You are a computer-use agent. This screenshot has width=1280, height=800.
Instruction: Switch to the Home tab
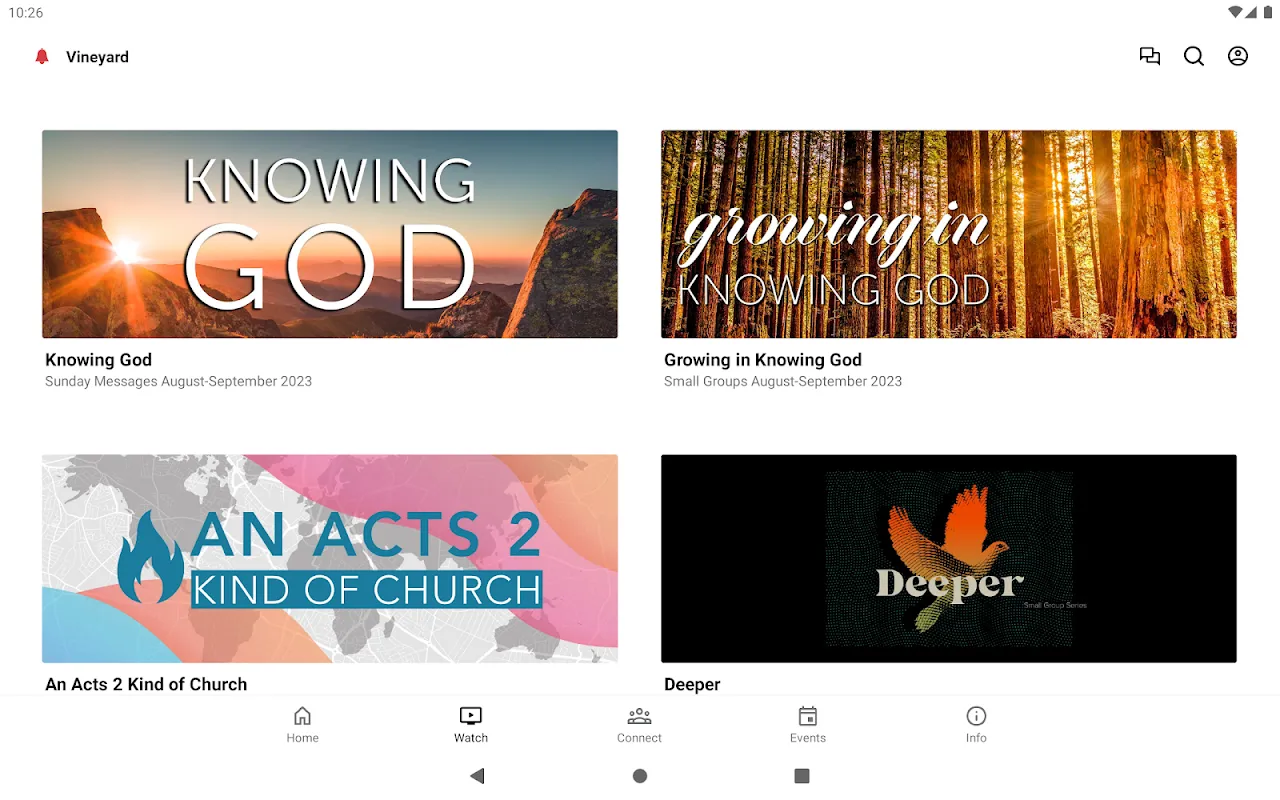[302, 725]
